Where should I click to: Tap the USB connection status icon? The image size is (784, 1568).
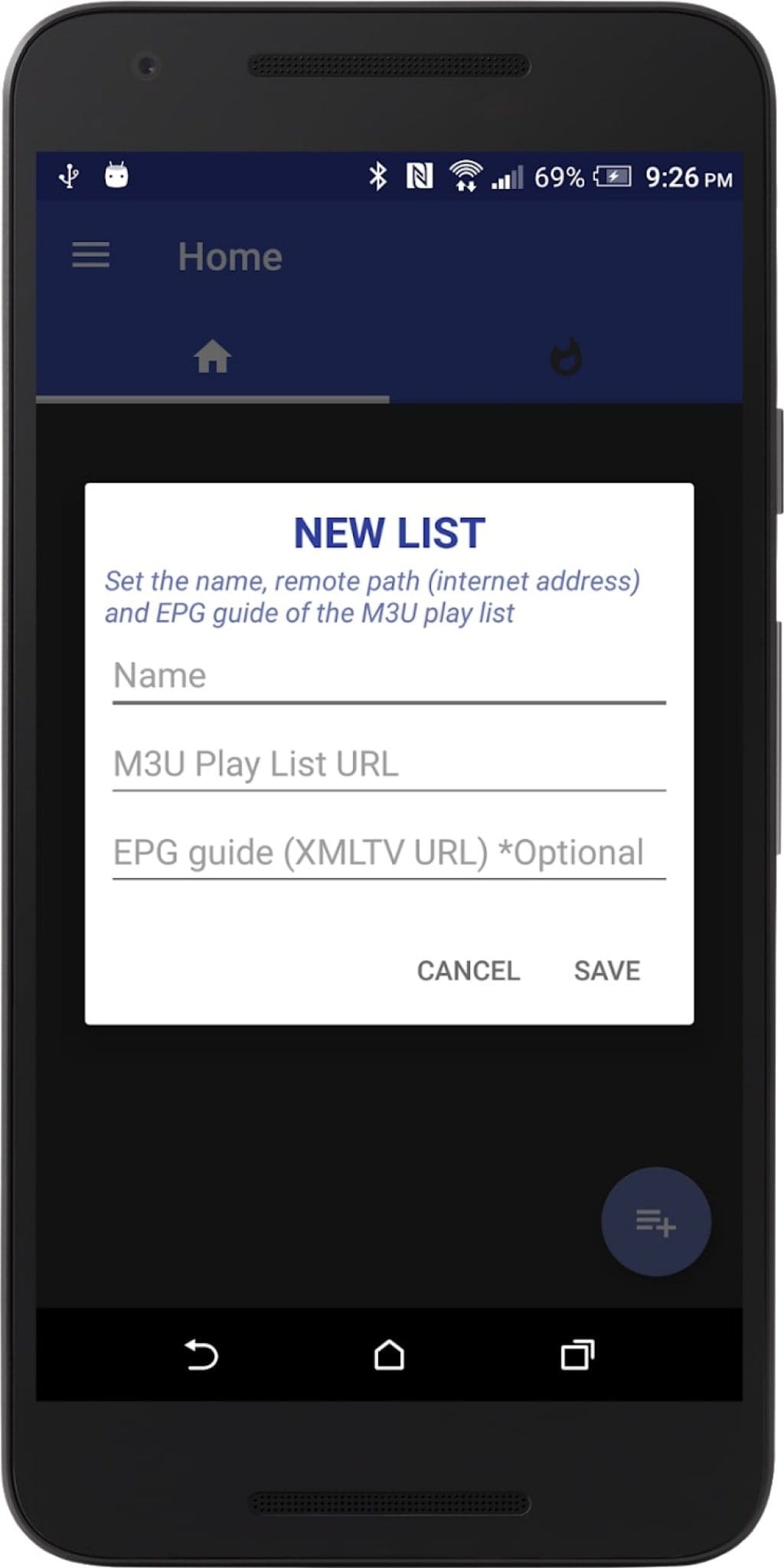67,175
